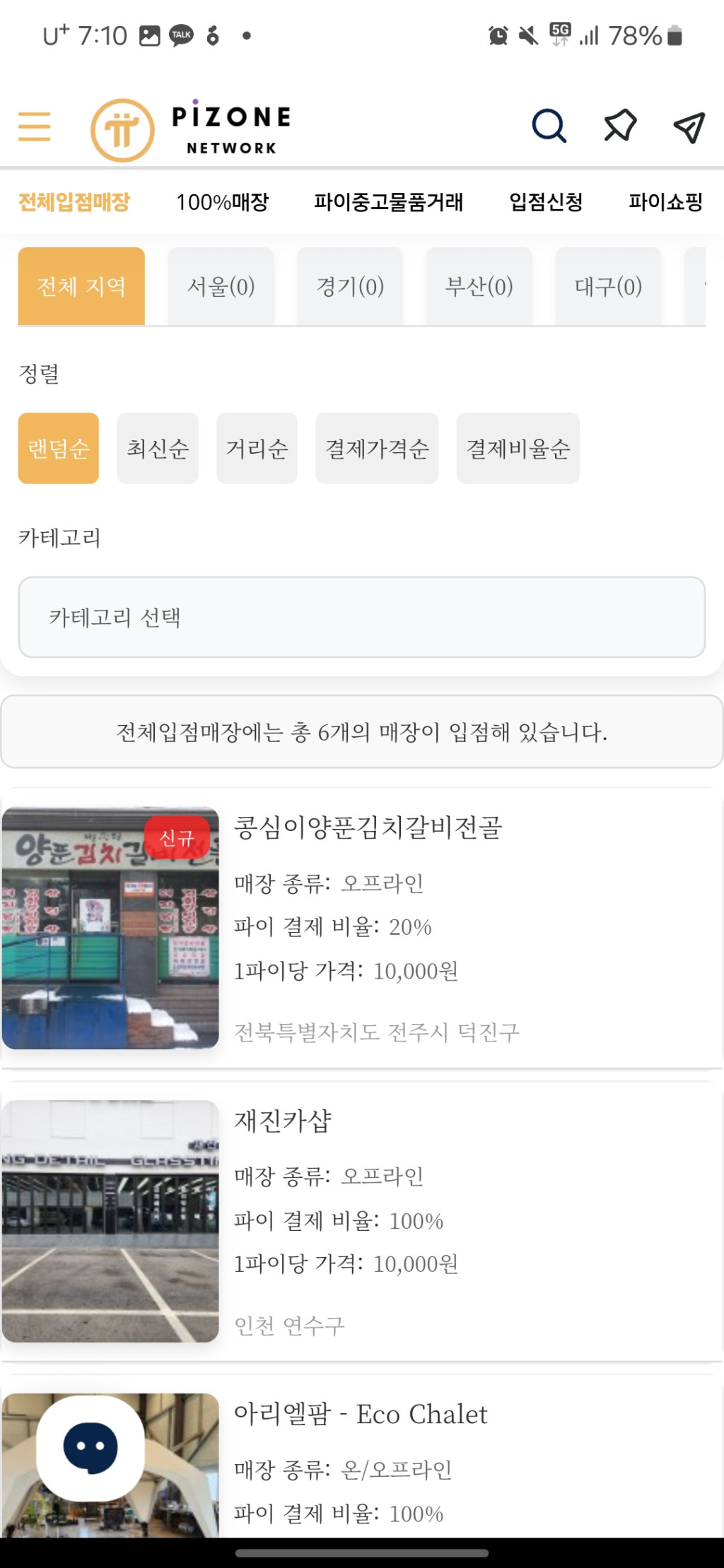Viewport: 724px width, 1568px height.
Task: Open the search magnifier icon
Action: tap(549, 126)
